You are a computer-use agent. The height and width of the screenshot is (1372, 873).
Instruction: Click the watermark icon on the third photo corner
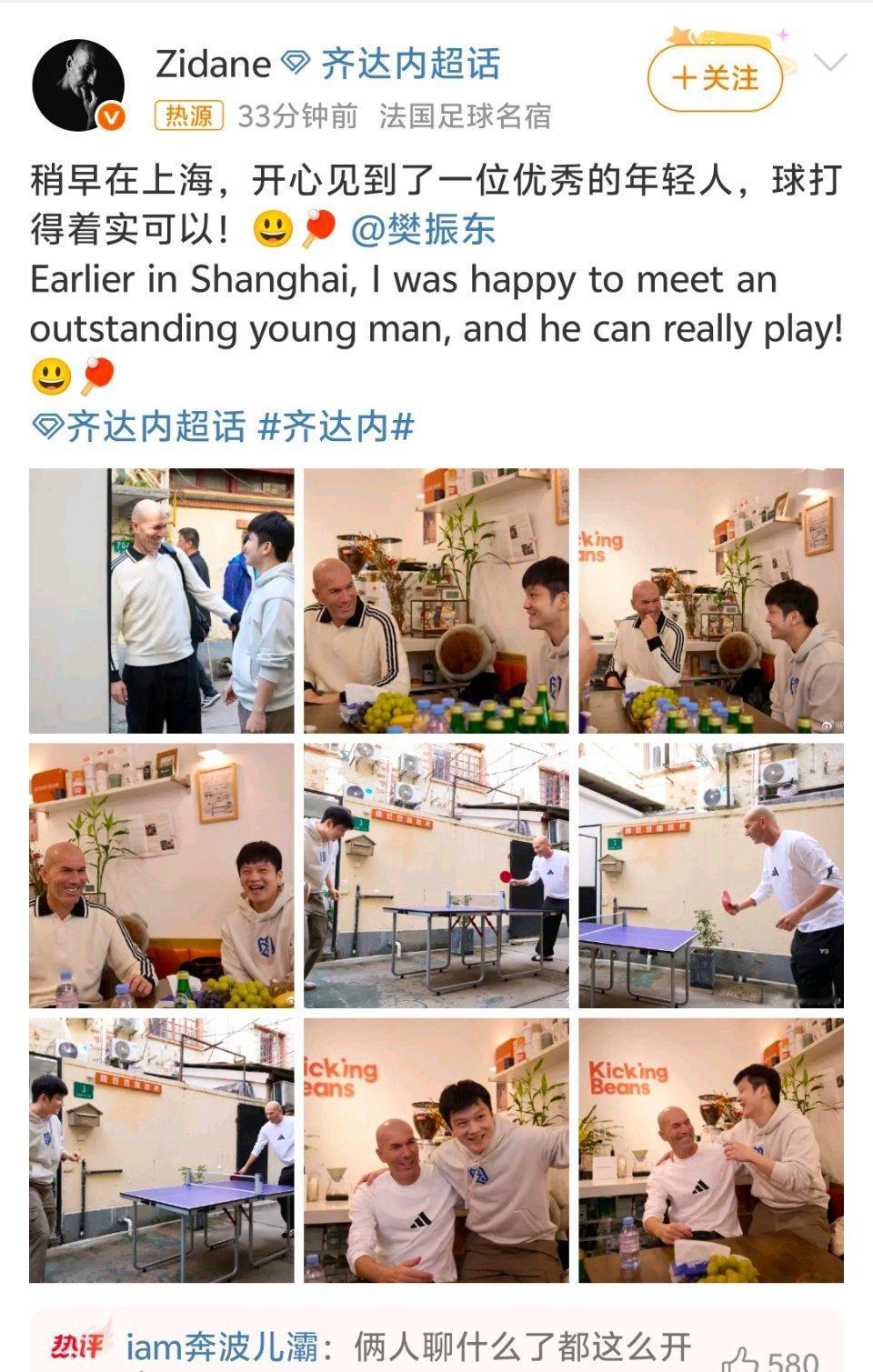click(x=825, y=725)
